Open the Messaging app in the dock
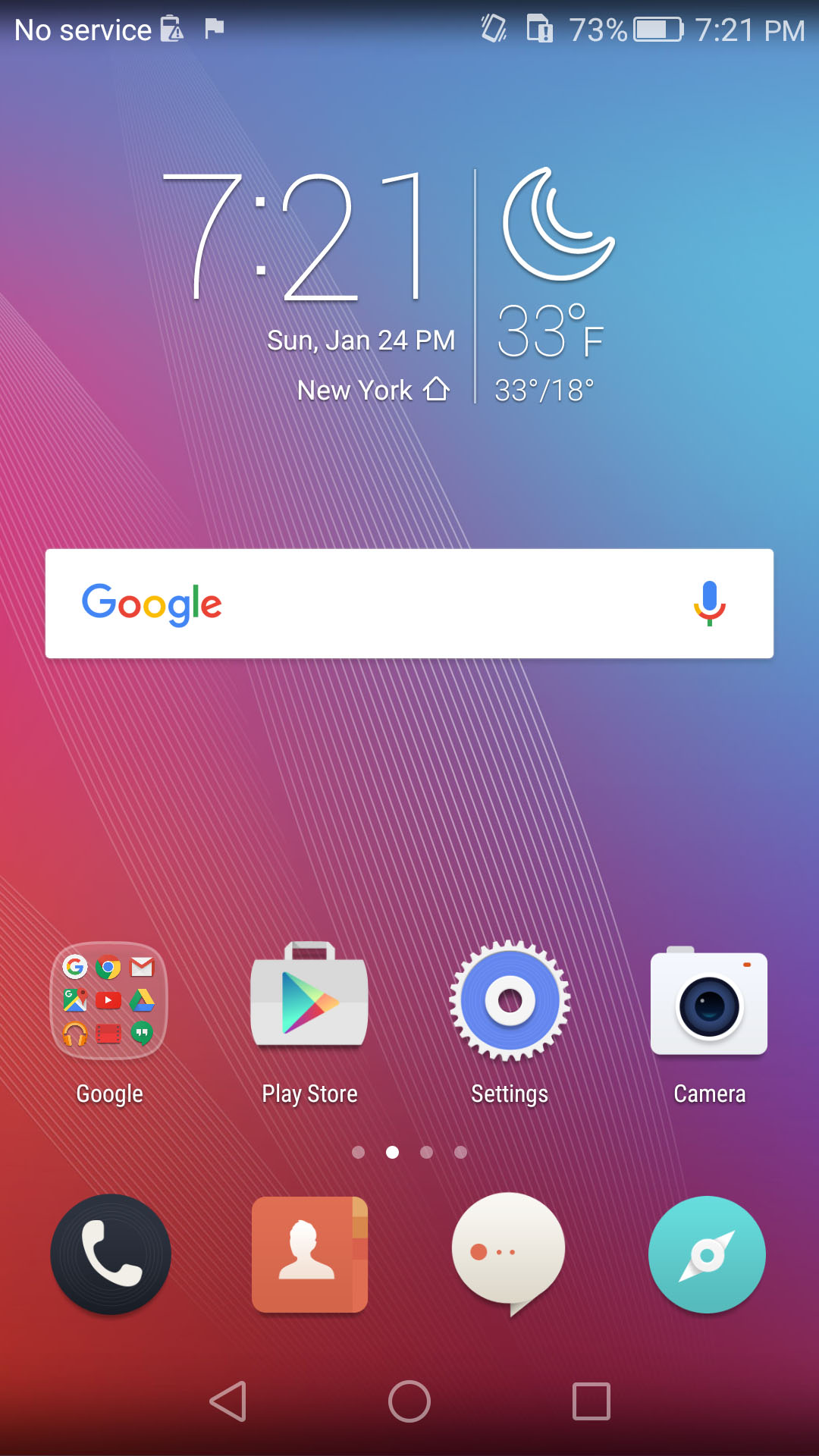Screen dimensions: 819x1456 point(509,1253)
